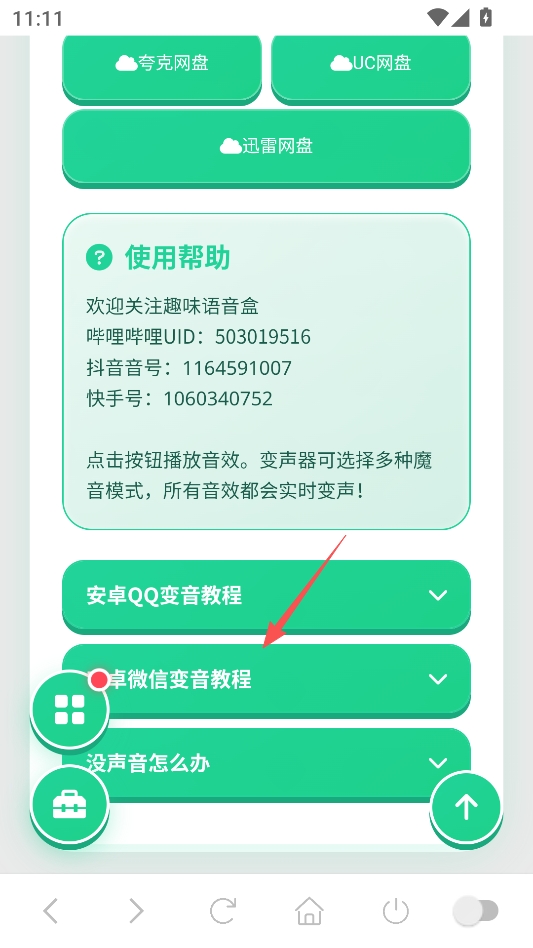This screenshot has width=533, height=948.
Task: Open the floating grid menu button
Action: pyautogui.click(x=69, y=709)
